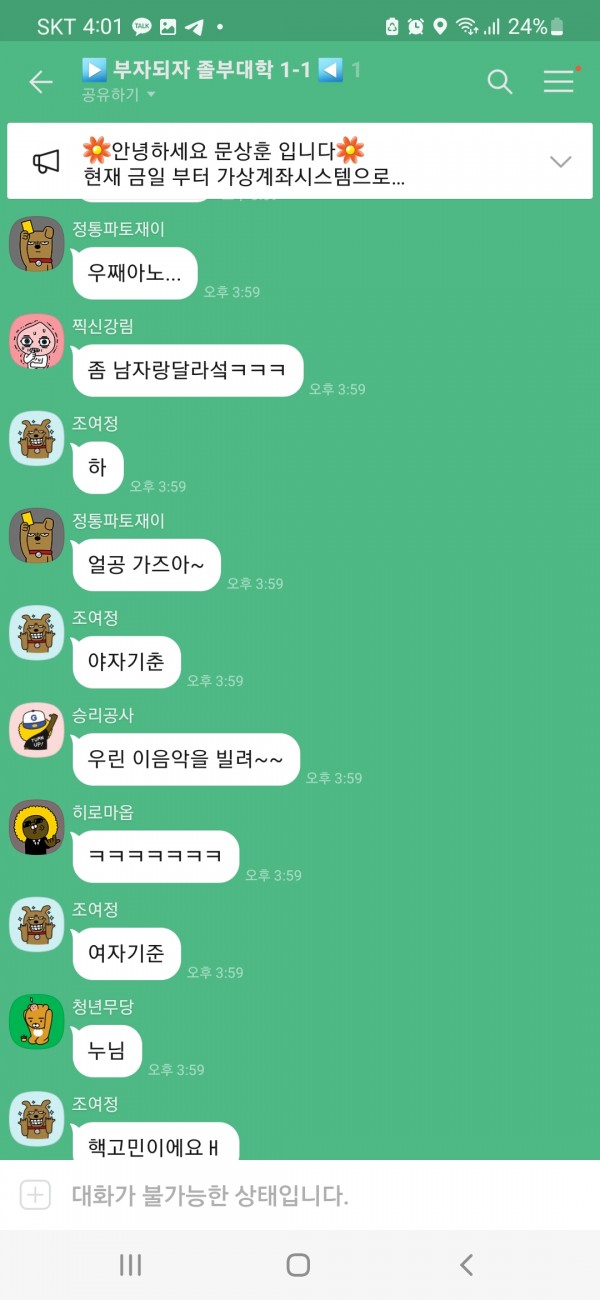The width and height of the screenshot is (600, 1300).
Task: View 승리공사's profile picture
Action: tap(37, 730)
